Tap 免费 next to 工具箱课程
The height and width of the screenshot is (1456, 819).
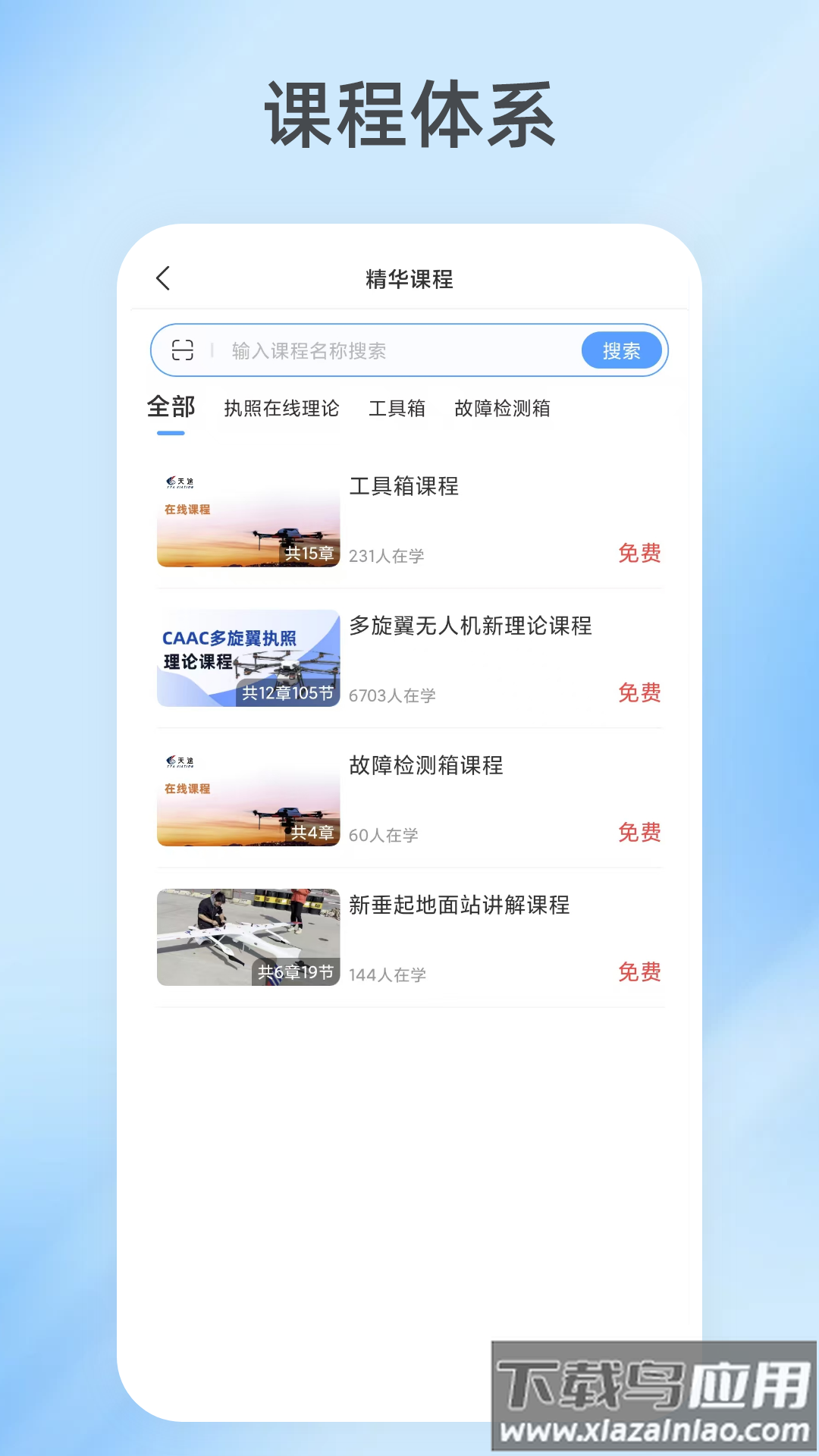(638, 554)
